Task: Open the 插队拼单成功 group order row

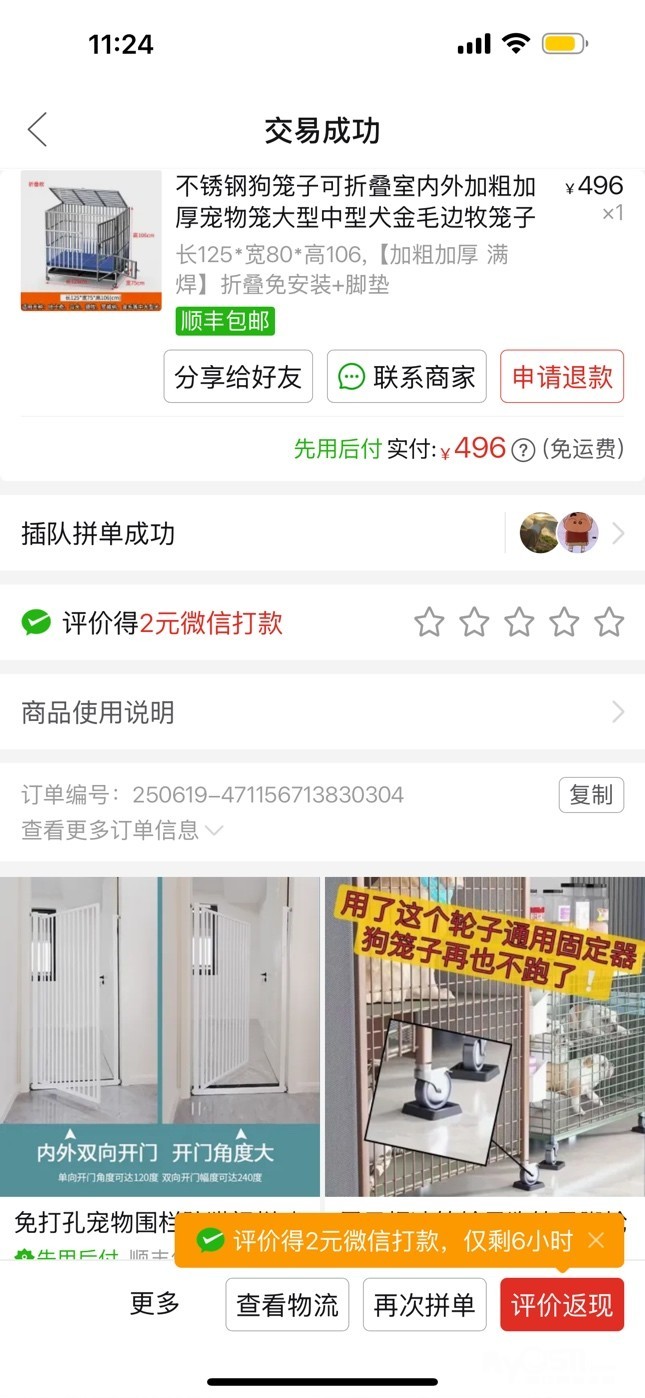Action: tap(322, 534)
